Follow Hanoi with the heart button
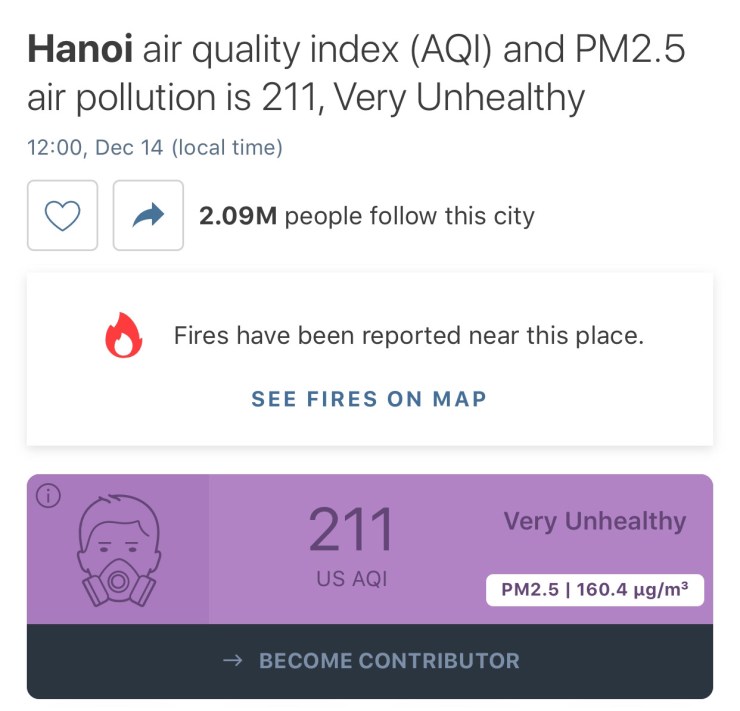740x711 pixels. 62,215
